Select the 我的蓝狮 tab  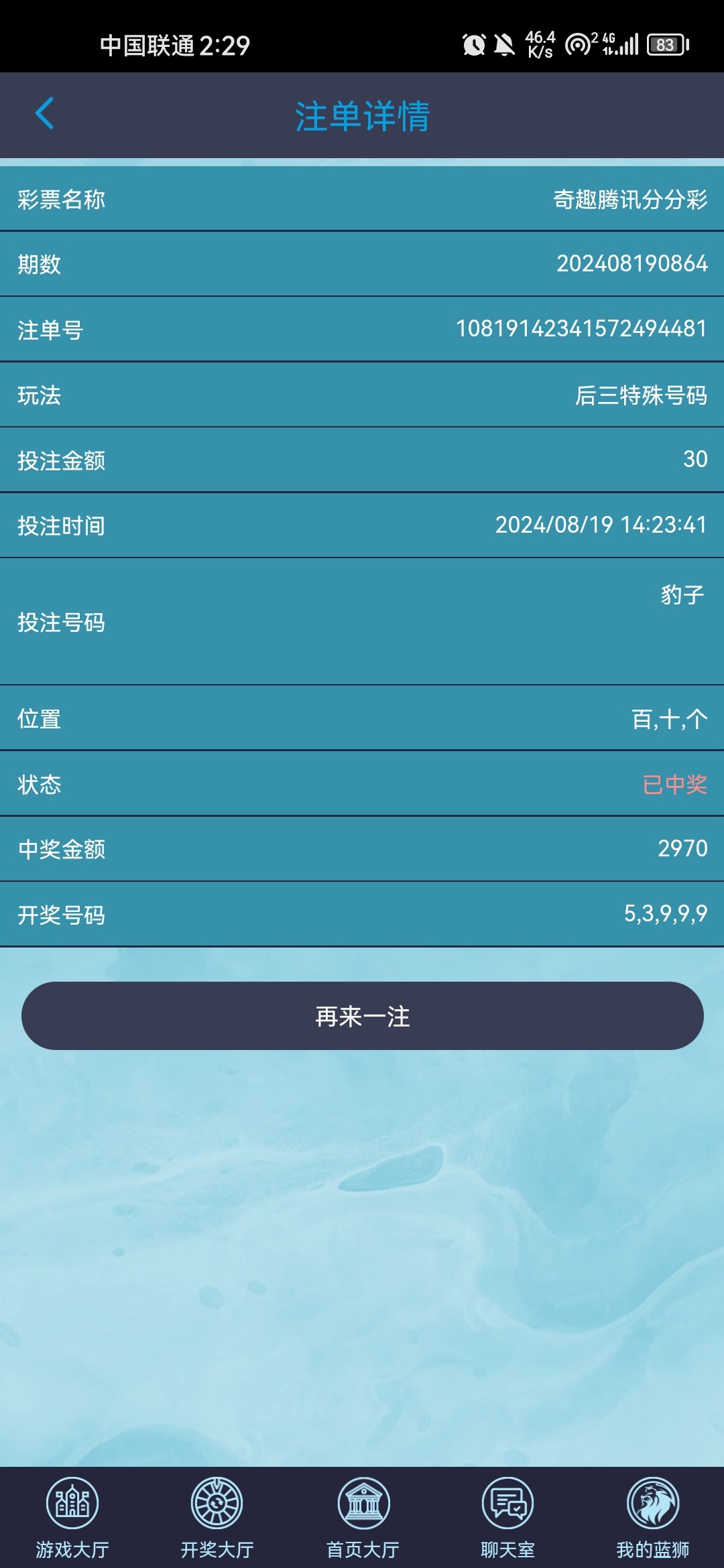(x=652, y=1517)
